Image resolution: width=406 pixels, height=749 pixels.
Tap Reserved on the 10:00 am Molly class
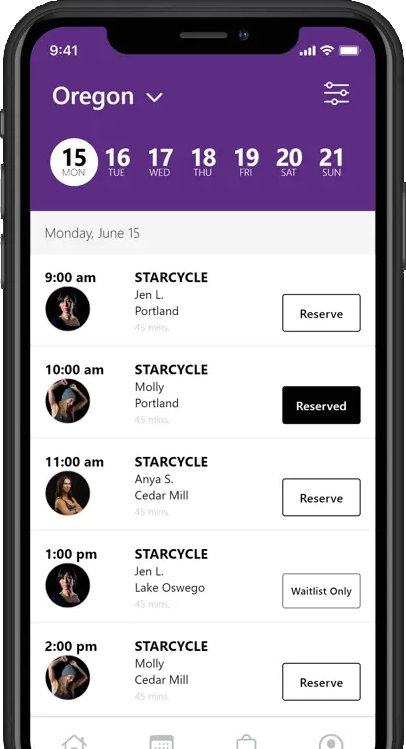(321, 406)
